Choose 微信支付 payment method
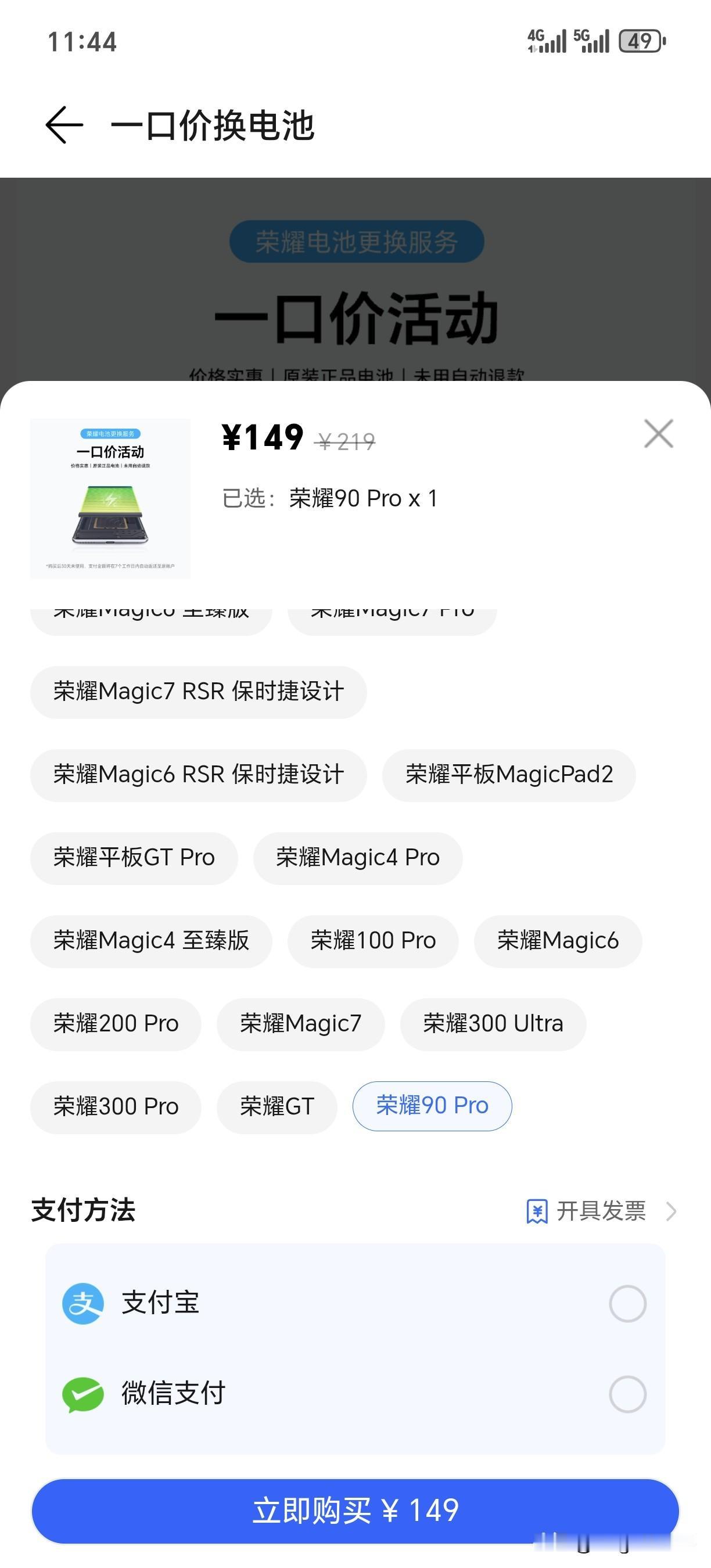 (627, 1393)
